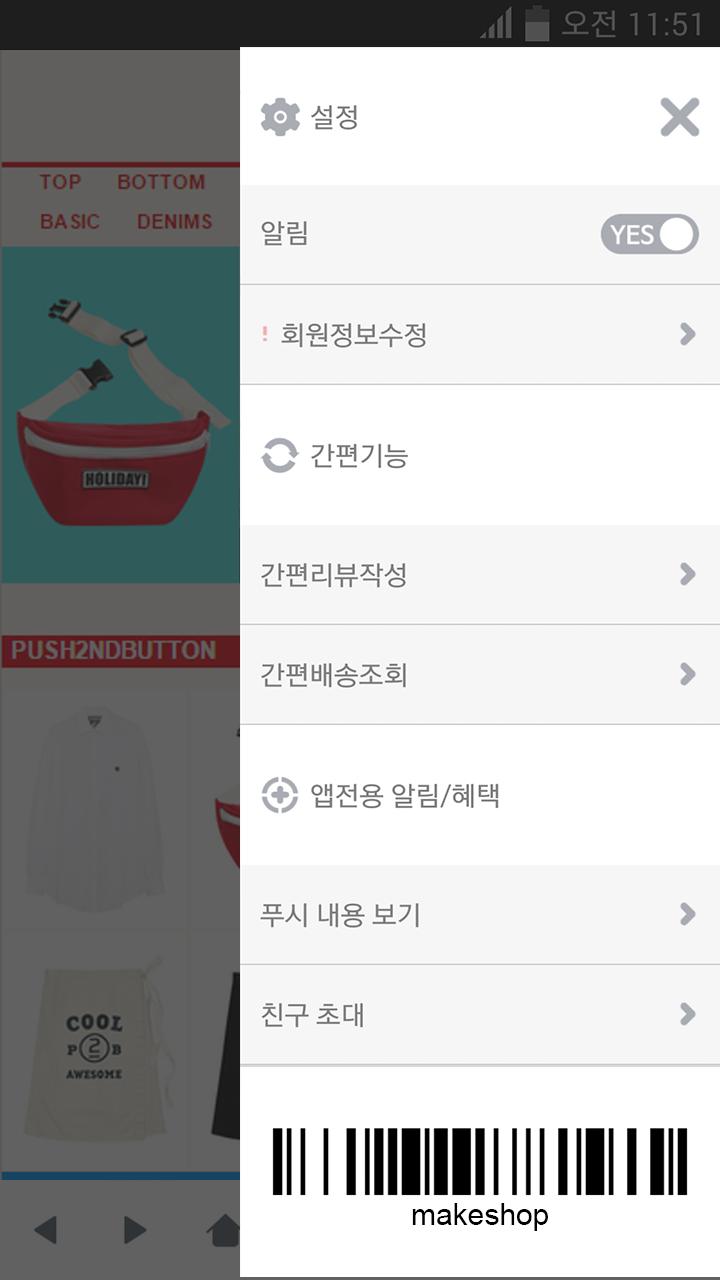Open 간편배송조회 delivery tracking

coord(480,675)
